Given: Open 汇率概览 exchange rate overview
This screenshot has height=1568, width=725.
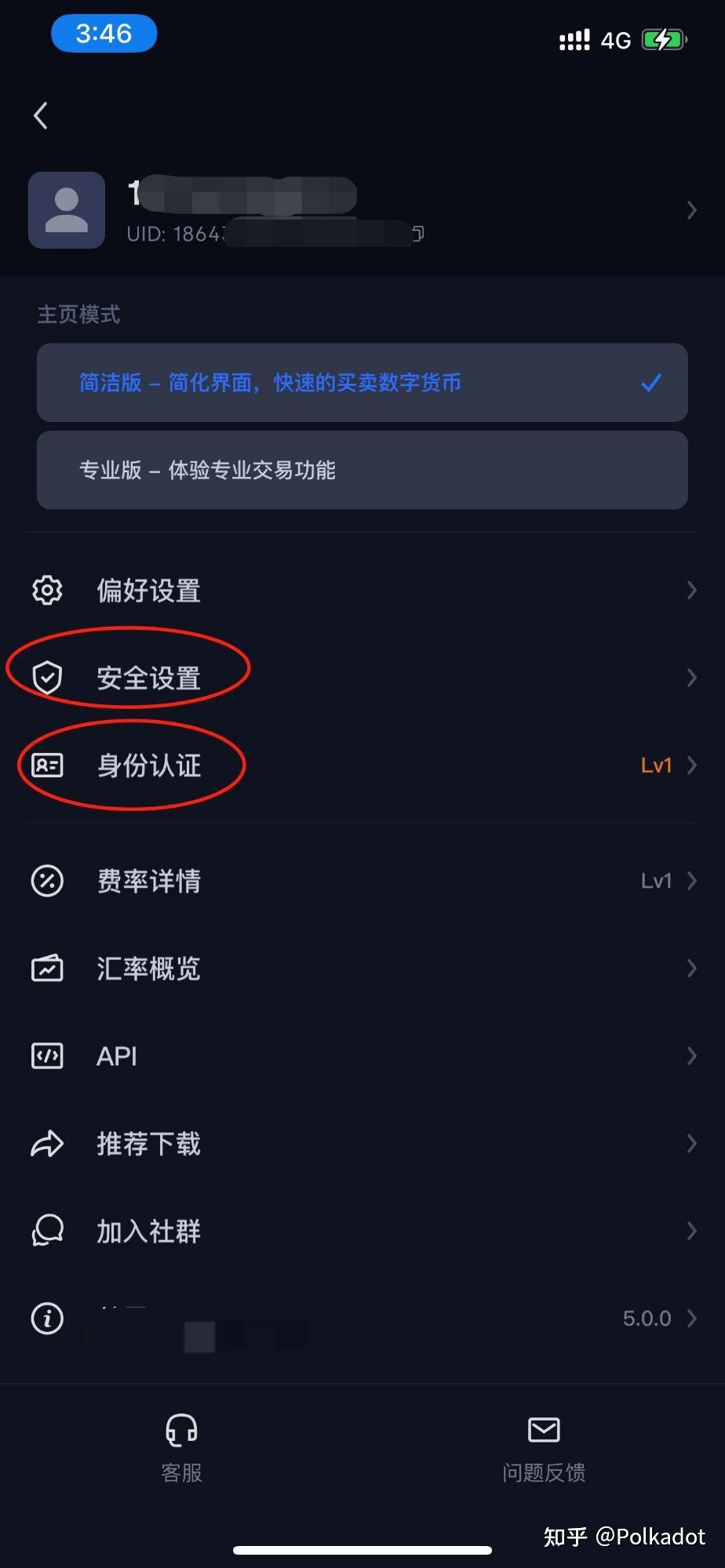Looking at the screenshot, I should 362,969.
